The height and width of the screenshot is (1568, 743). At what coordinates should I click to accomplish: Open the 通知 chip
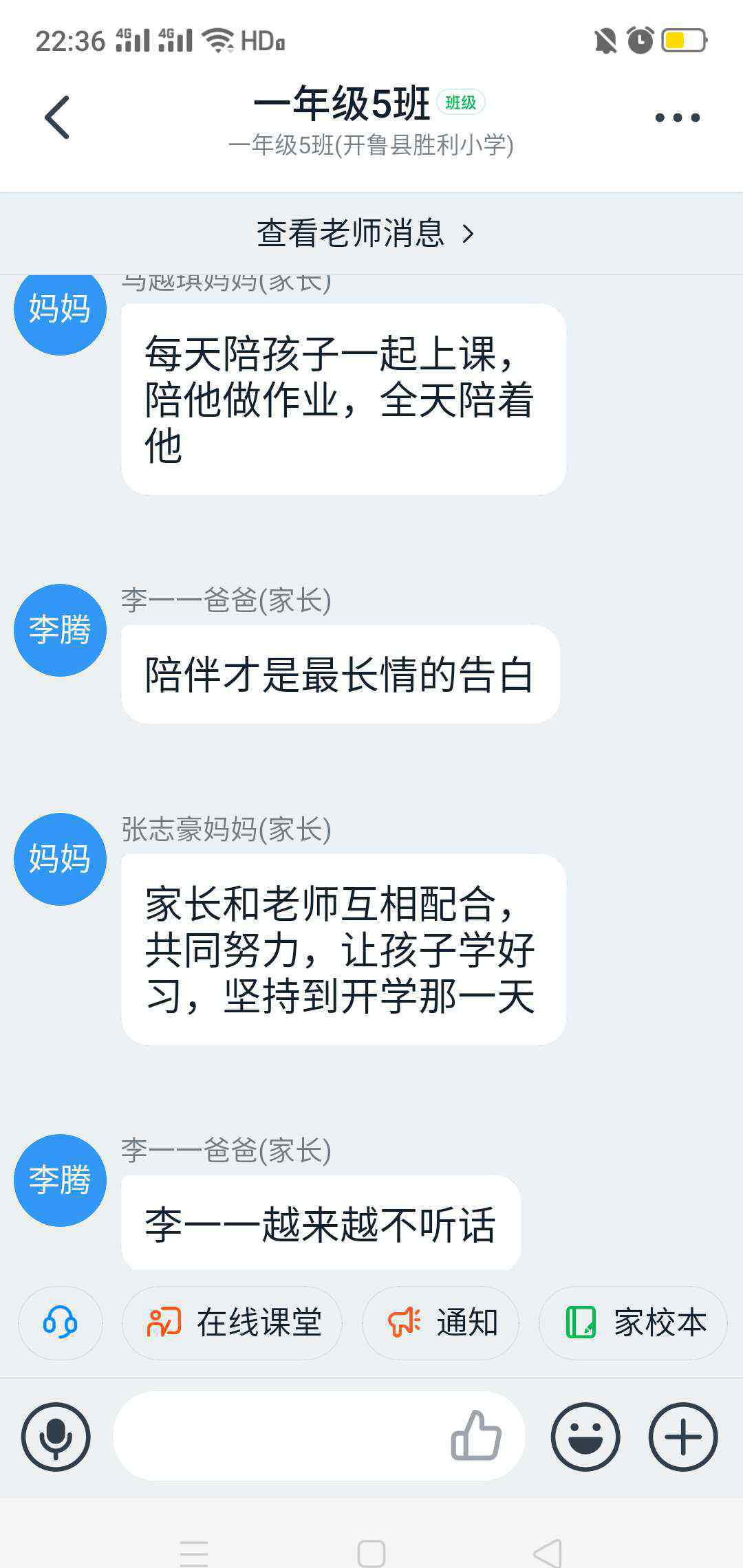(441, 1322)
